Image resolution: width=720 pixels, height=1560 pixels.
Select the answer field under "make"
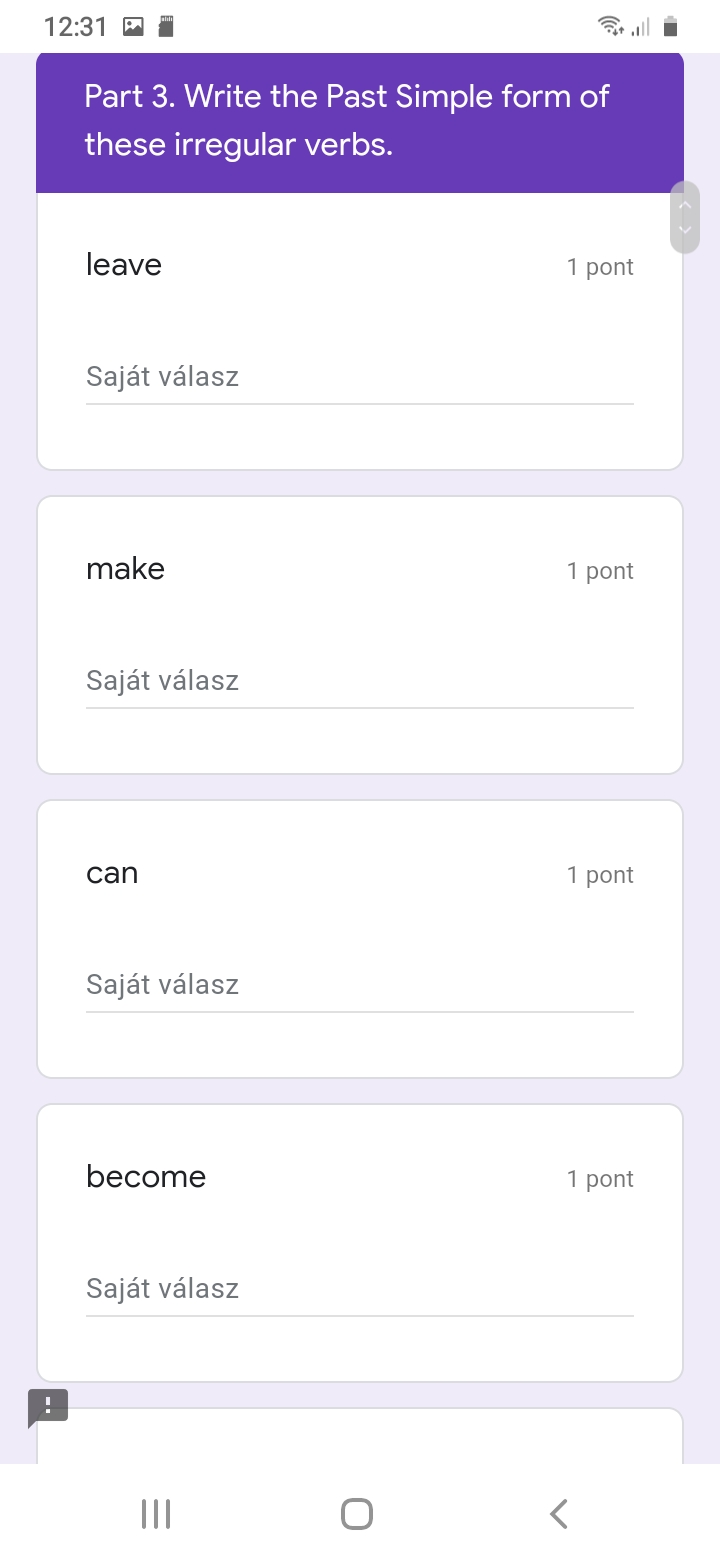point(359,682)
